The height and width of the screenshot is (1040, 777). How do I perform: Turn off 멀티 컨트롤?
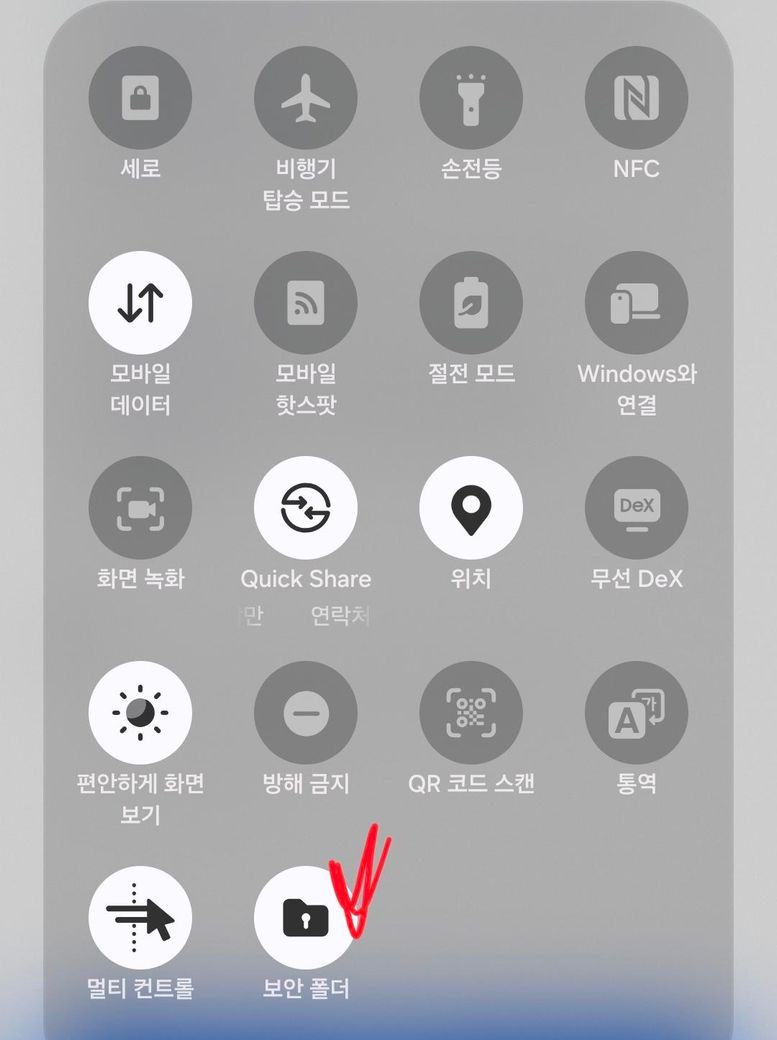tap(140, 918)
